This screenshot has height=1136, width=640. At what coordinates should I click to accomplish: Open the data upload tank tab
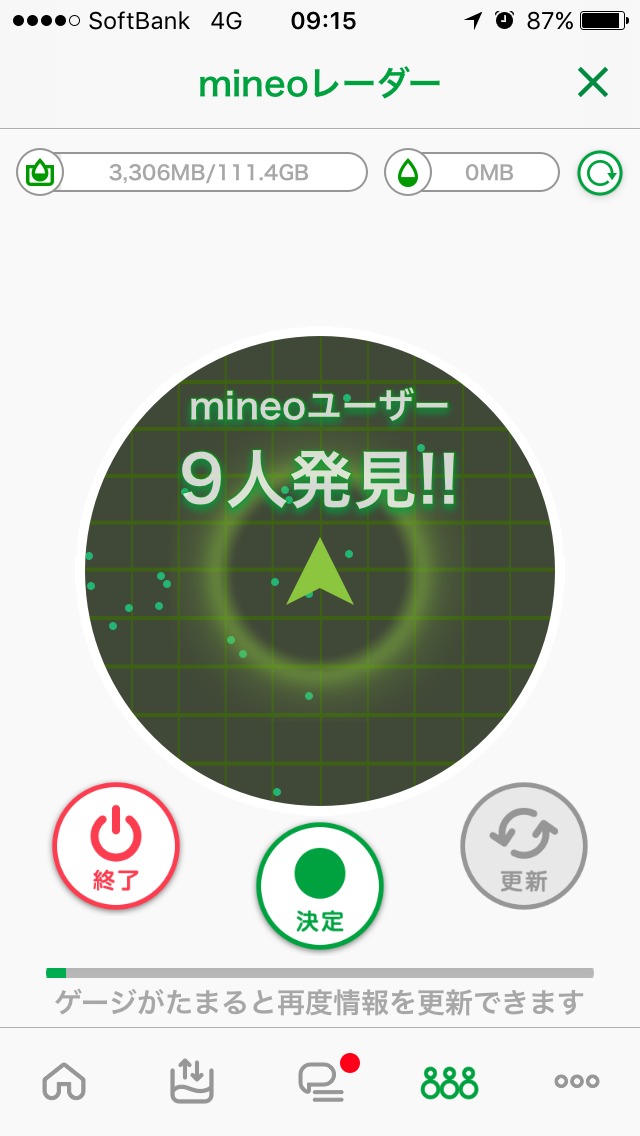point(192,1082)
